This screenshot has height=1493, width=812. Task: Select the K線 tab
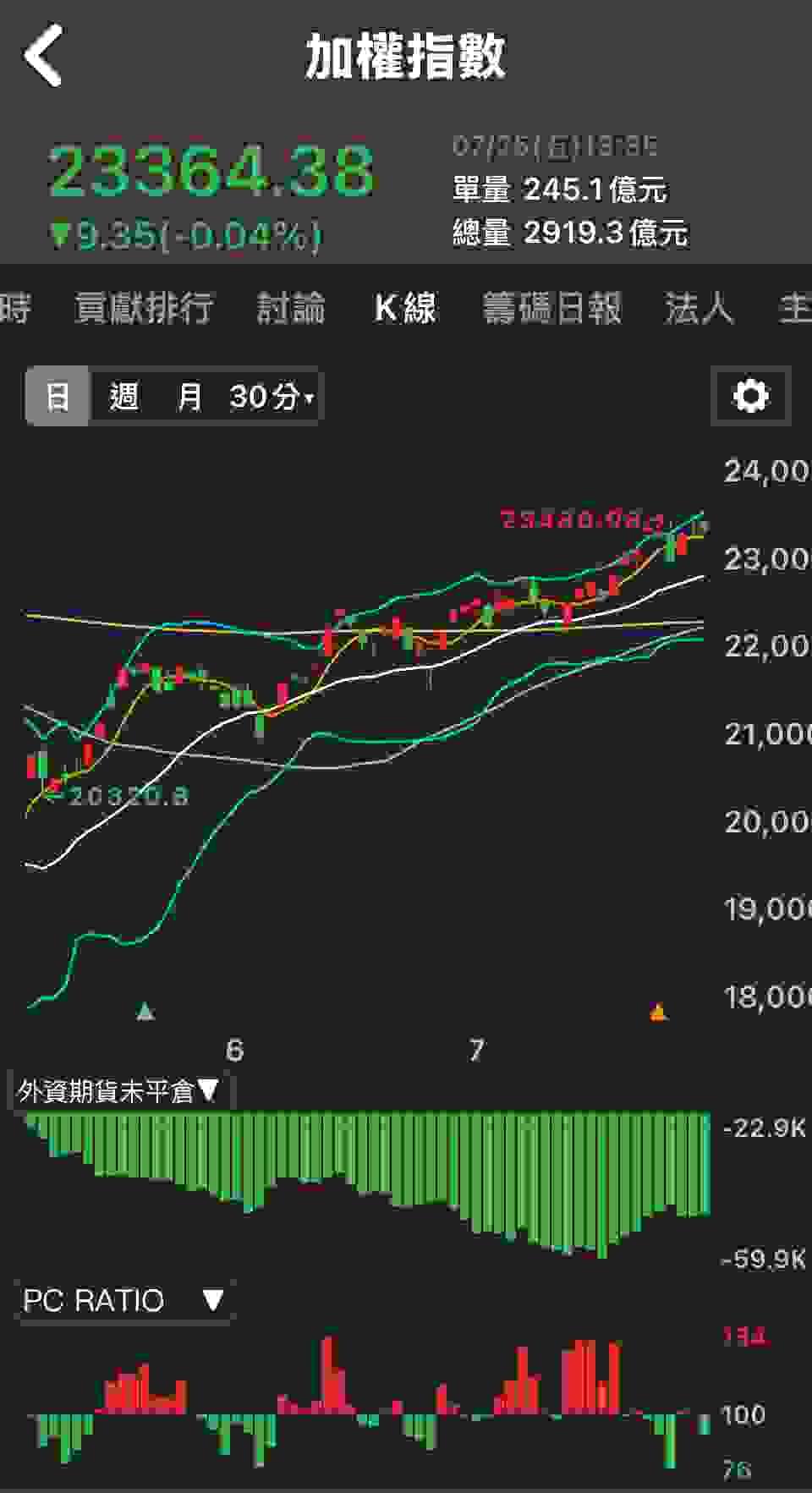(x=405, y=308)
